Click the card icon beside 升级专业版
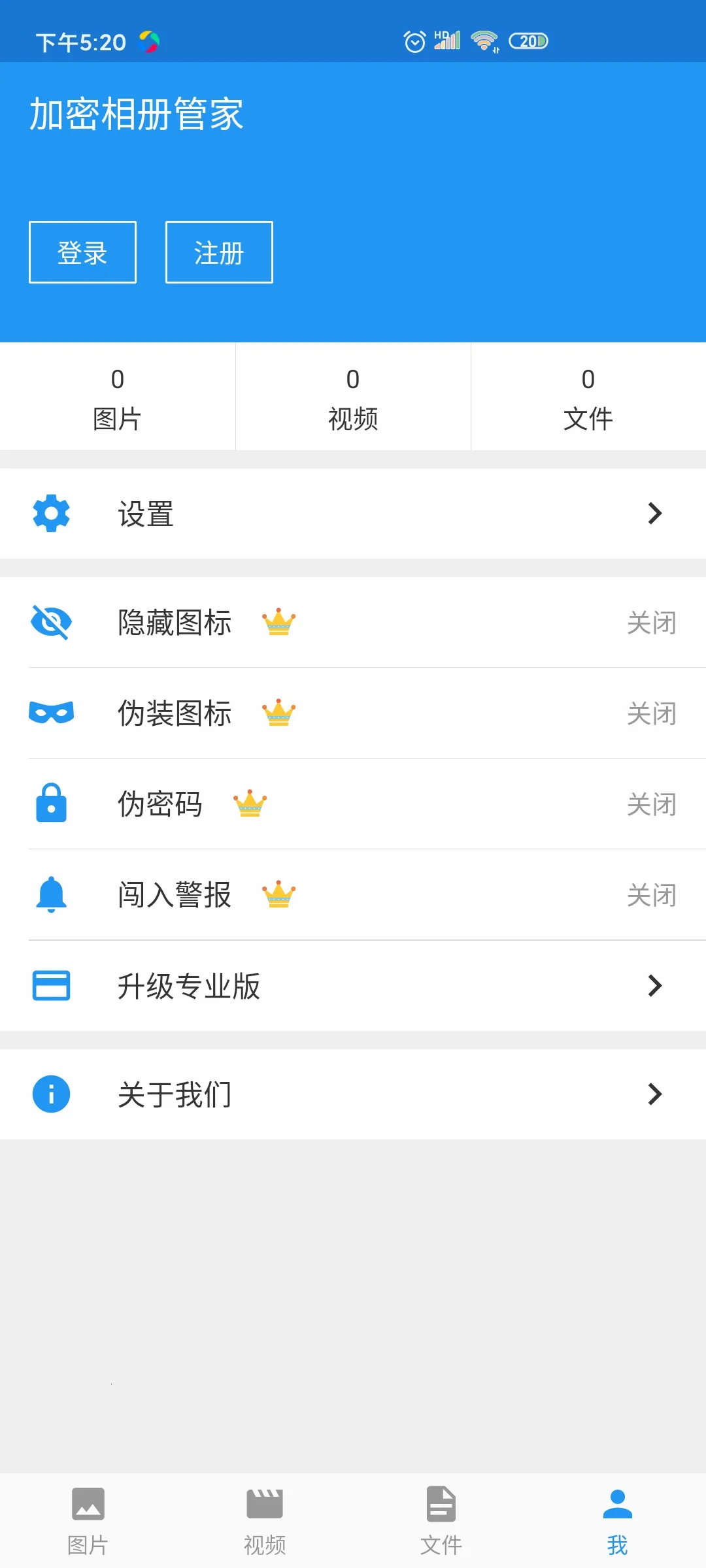The image size is (706, 1568). (51, 986)
